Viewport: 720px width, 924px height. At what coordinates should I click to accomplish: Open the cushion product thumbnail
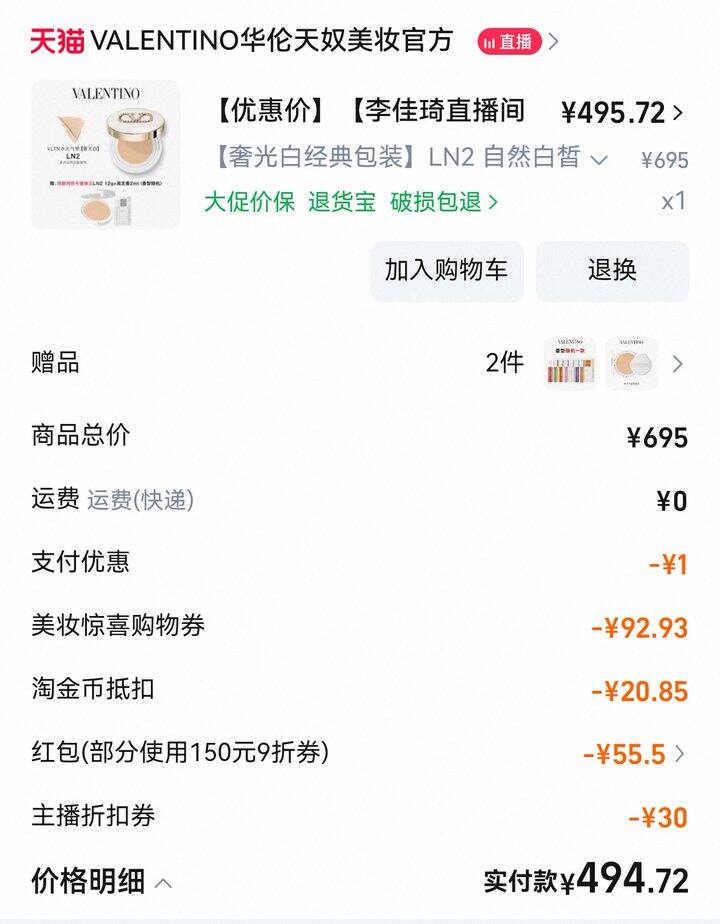point(106,155)
